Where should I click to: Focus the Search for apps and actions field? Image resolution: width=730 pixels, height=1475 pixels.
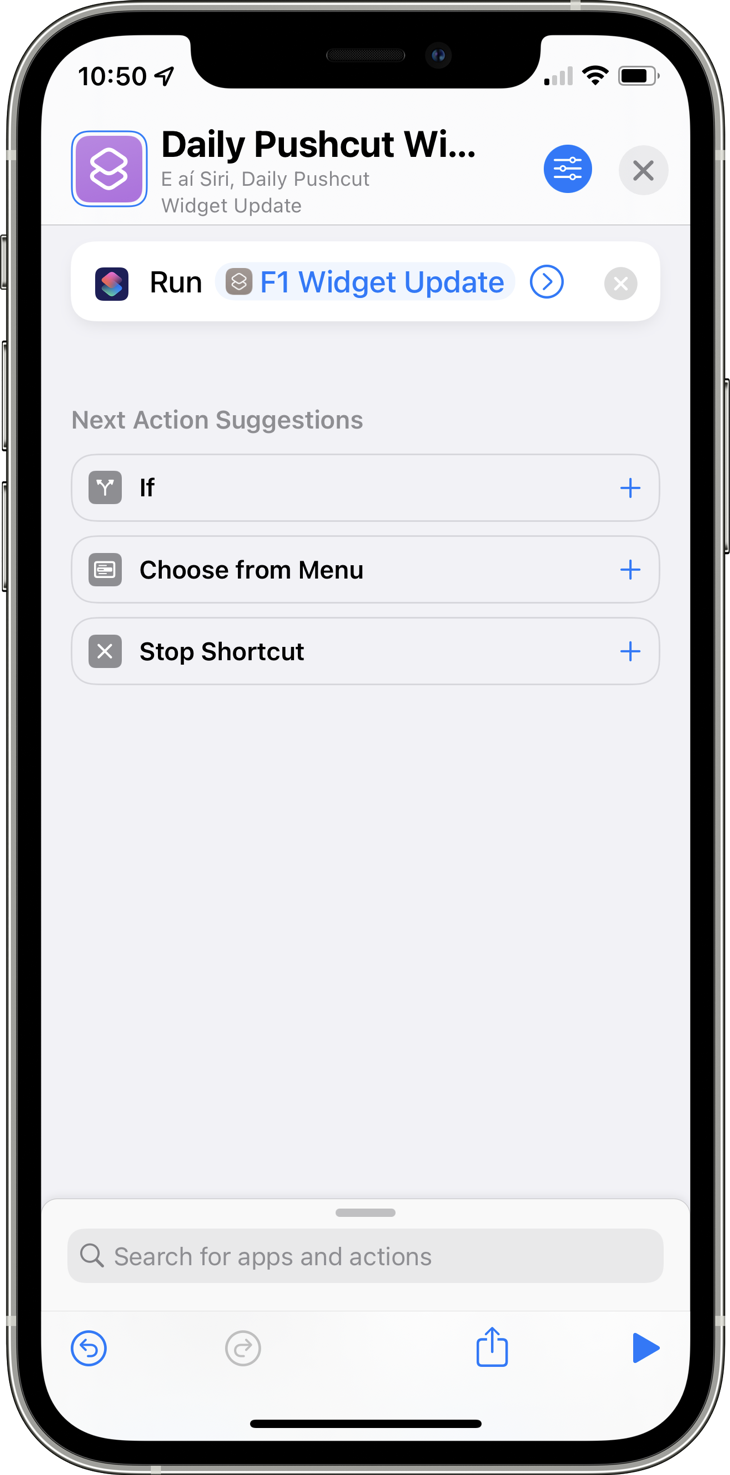click(365, 1256)
